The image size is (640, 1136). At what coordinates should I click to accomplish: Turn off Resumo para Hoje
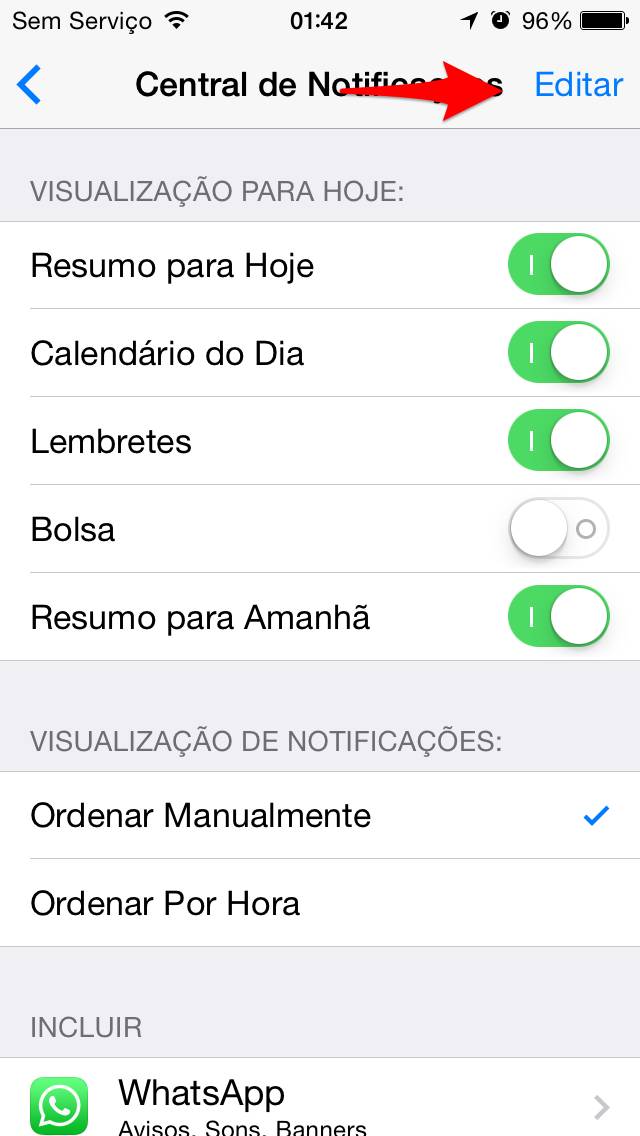tap(559, 265)
